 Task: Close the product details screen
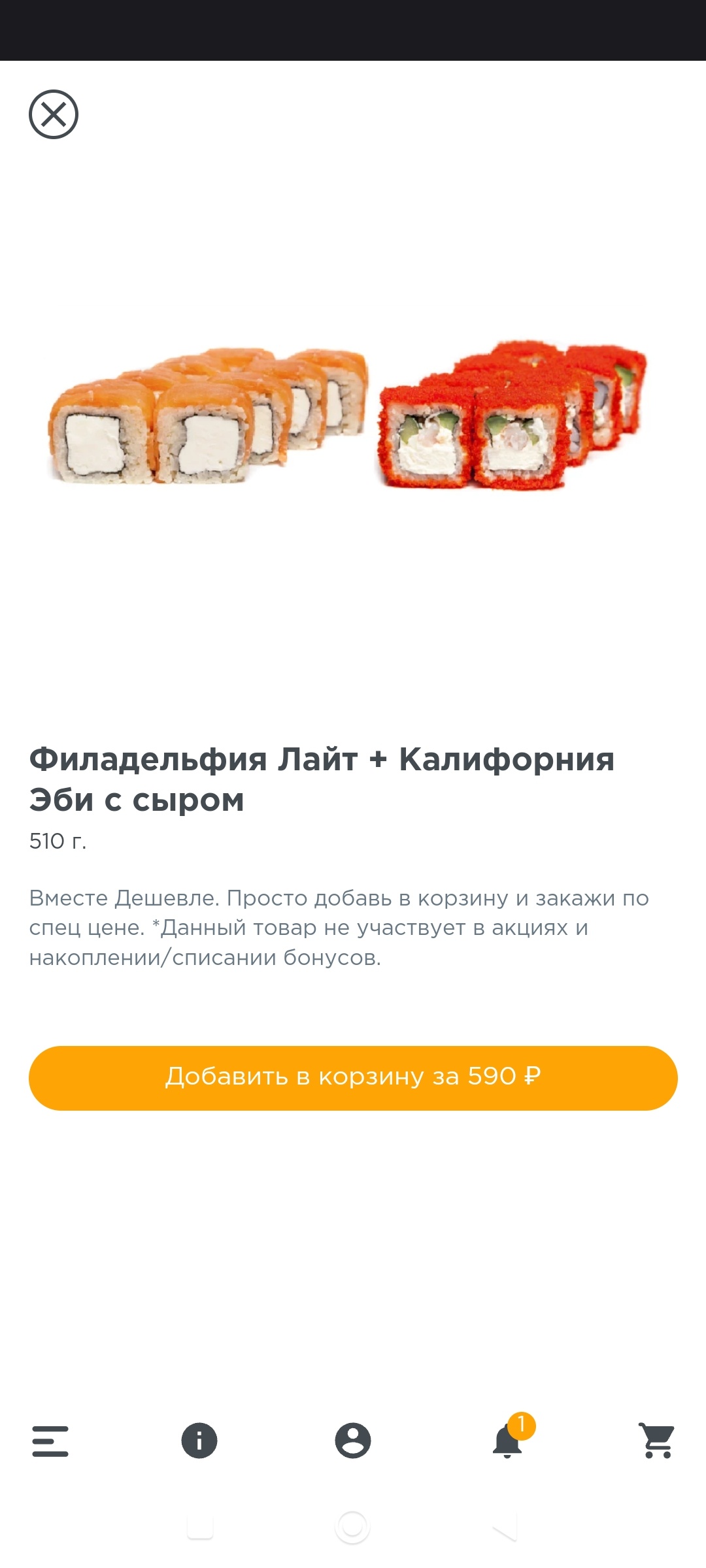tap(54, 114)
